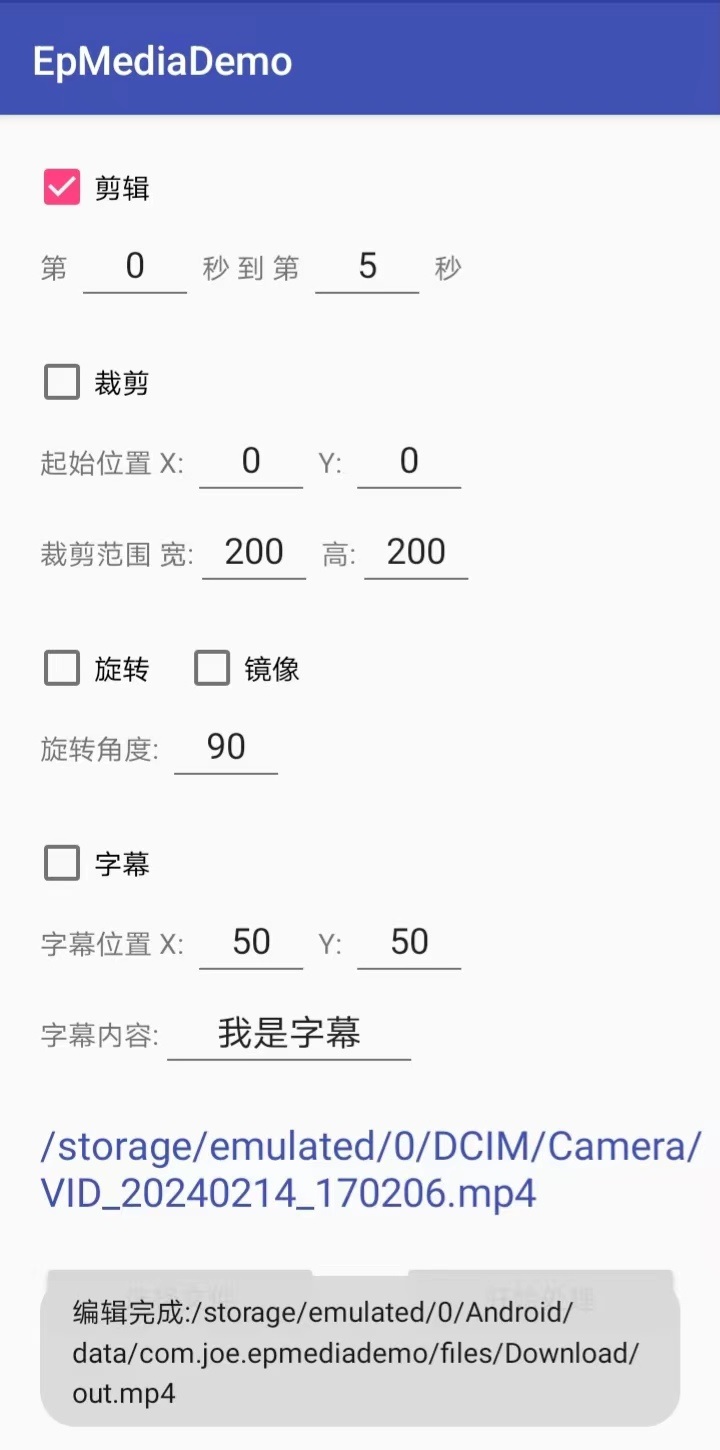This screenshot has width=720, height=1450.
Task: Tick the 镜像 checkbox
Action: (212, 668)
